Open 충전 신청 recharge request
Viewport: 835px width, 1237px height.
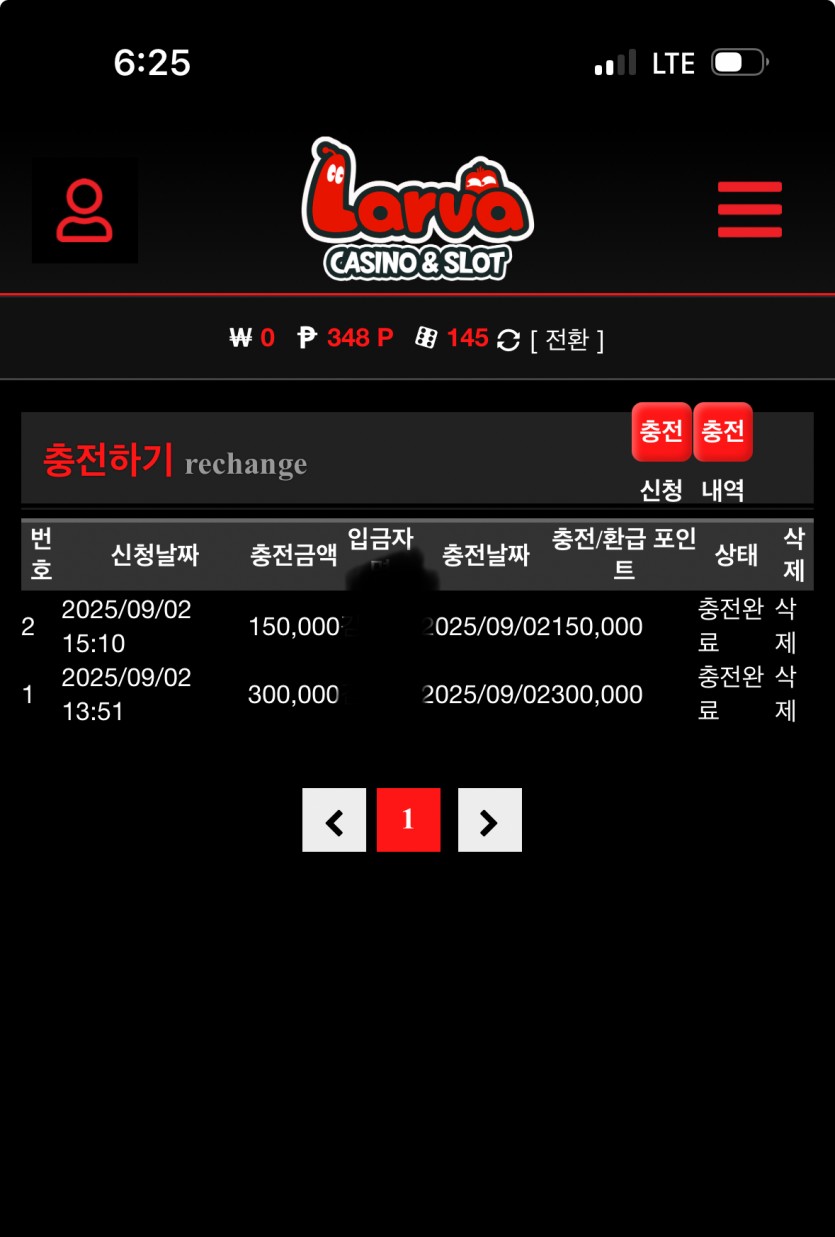coord(661,434)
